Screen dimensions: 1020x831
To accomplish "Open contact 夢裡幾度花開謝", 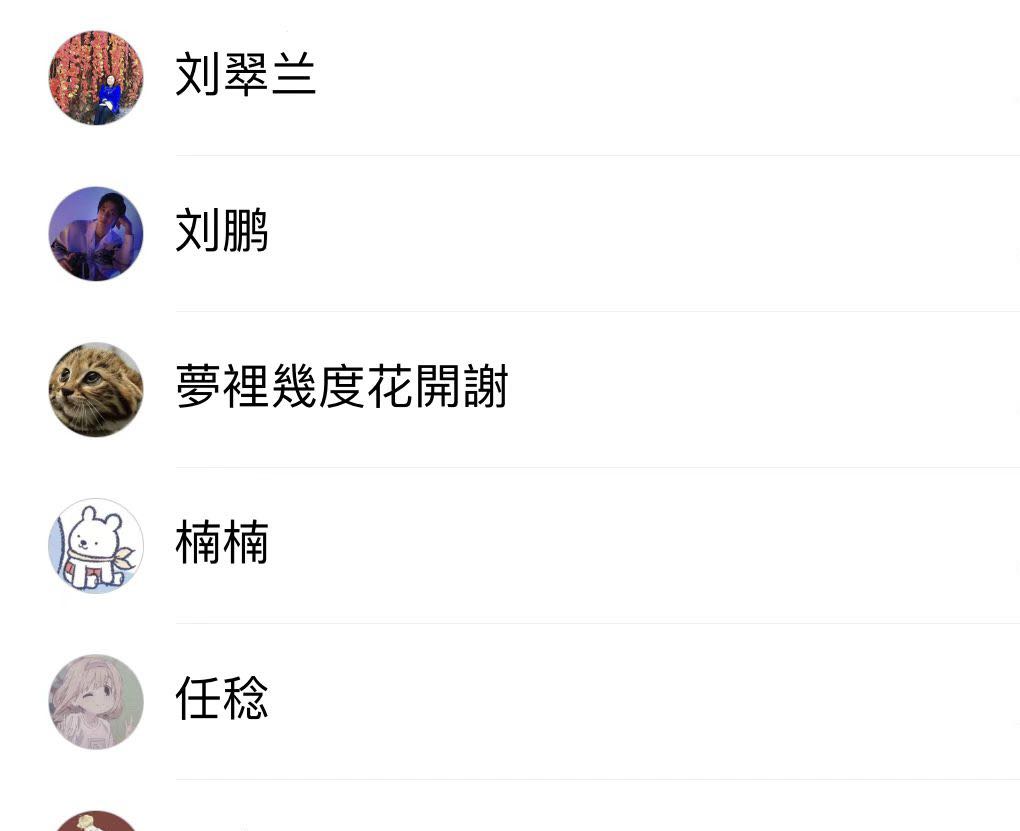I will tap(342, 388).
